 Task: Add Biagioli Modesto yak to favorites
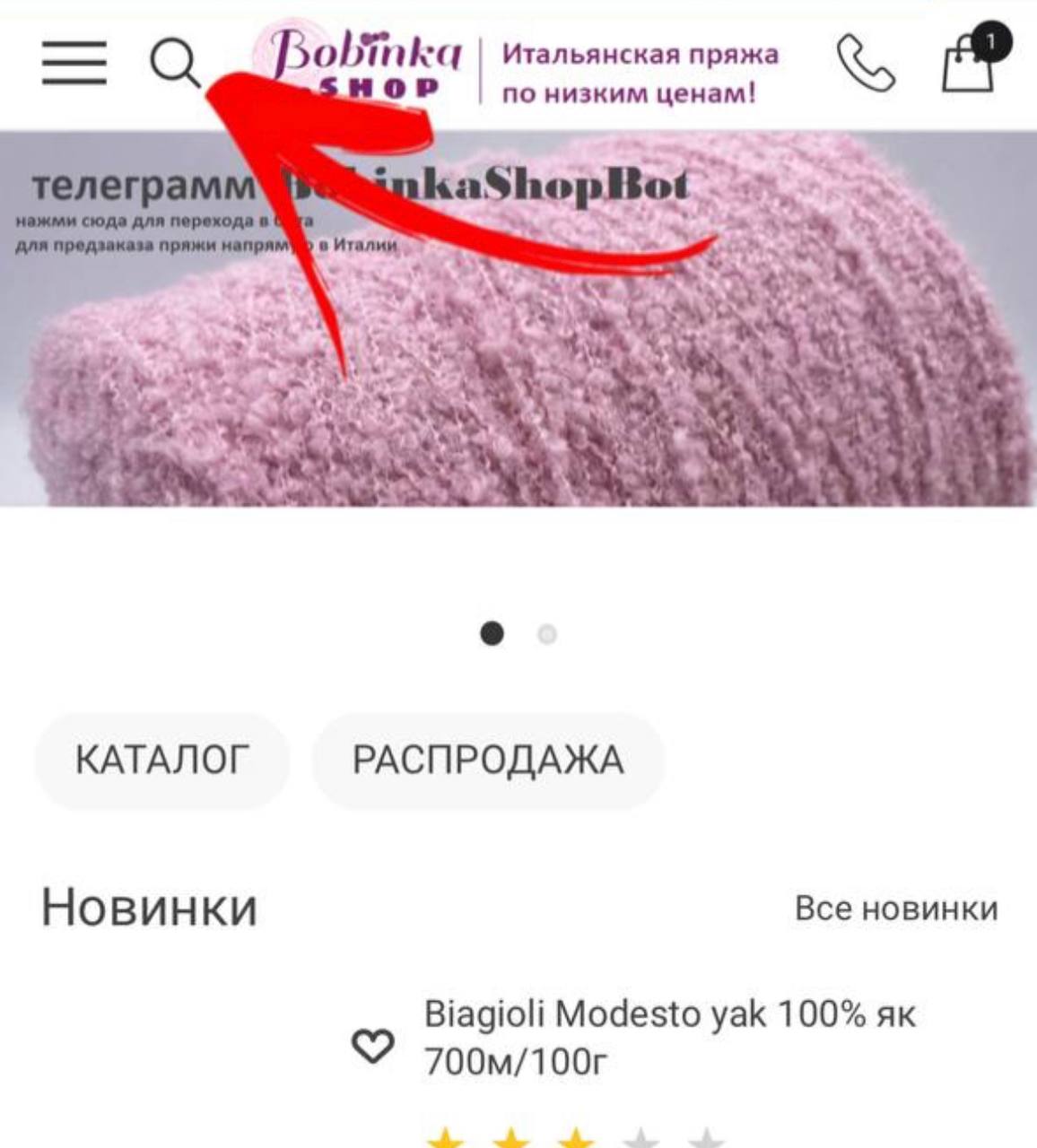pos(371,1046)
